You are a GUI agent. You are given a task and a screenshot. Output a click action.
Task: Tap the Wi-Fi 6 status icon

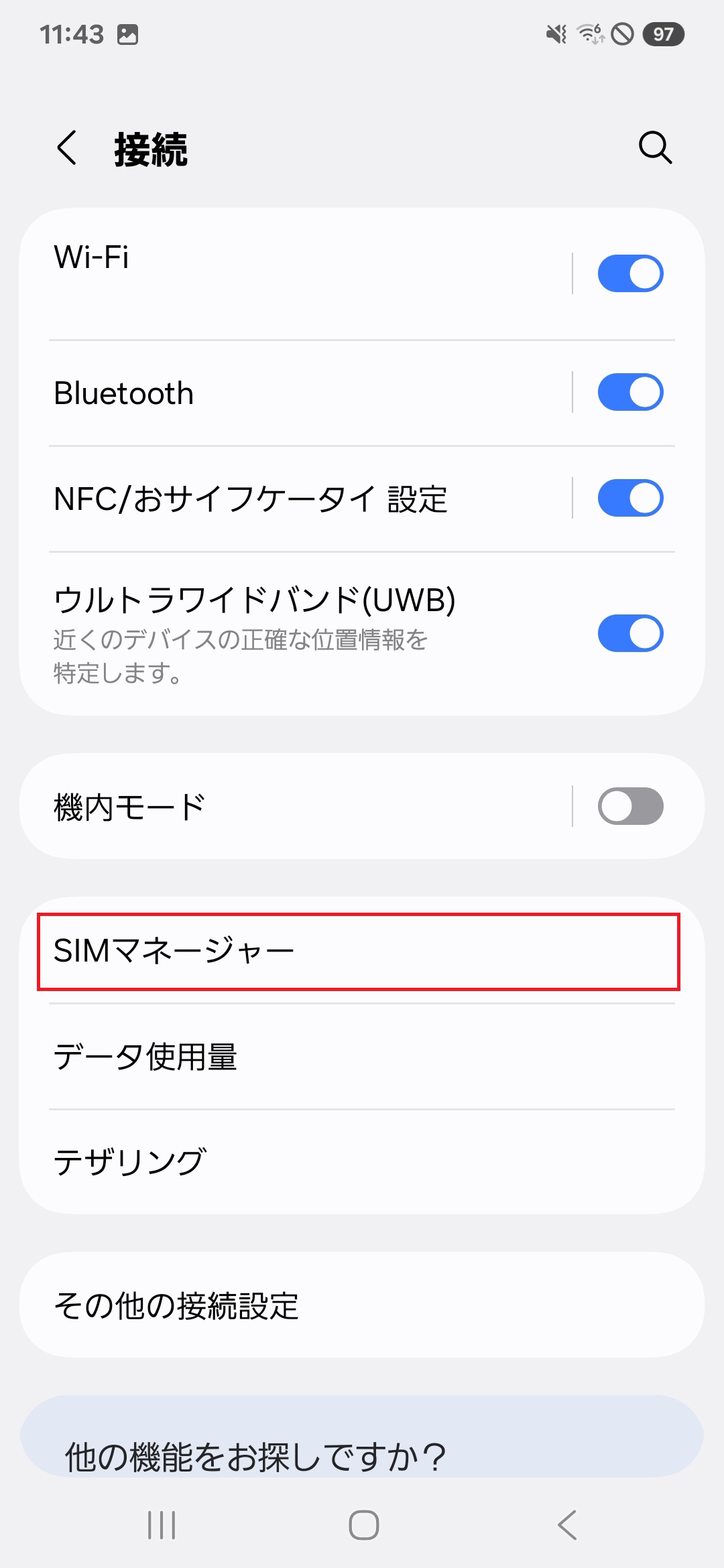(x=589, y=35)
